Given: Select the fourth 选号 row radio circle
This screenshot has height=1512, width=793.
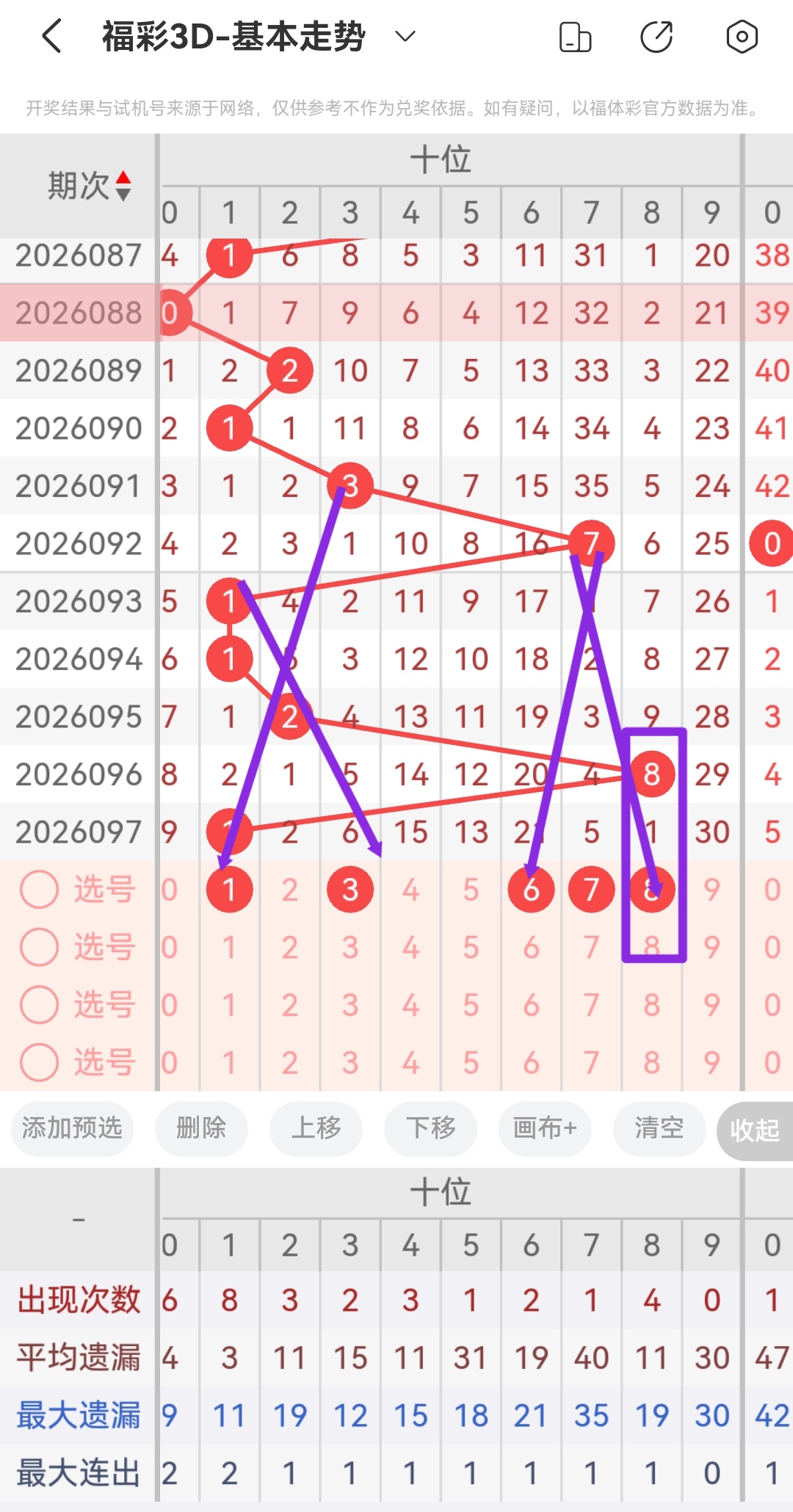Looking at the screenshot, I should click(40, 1062).
